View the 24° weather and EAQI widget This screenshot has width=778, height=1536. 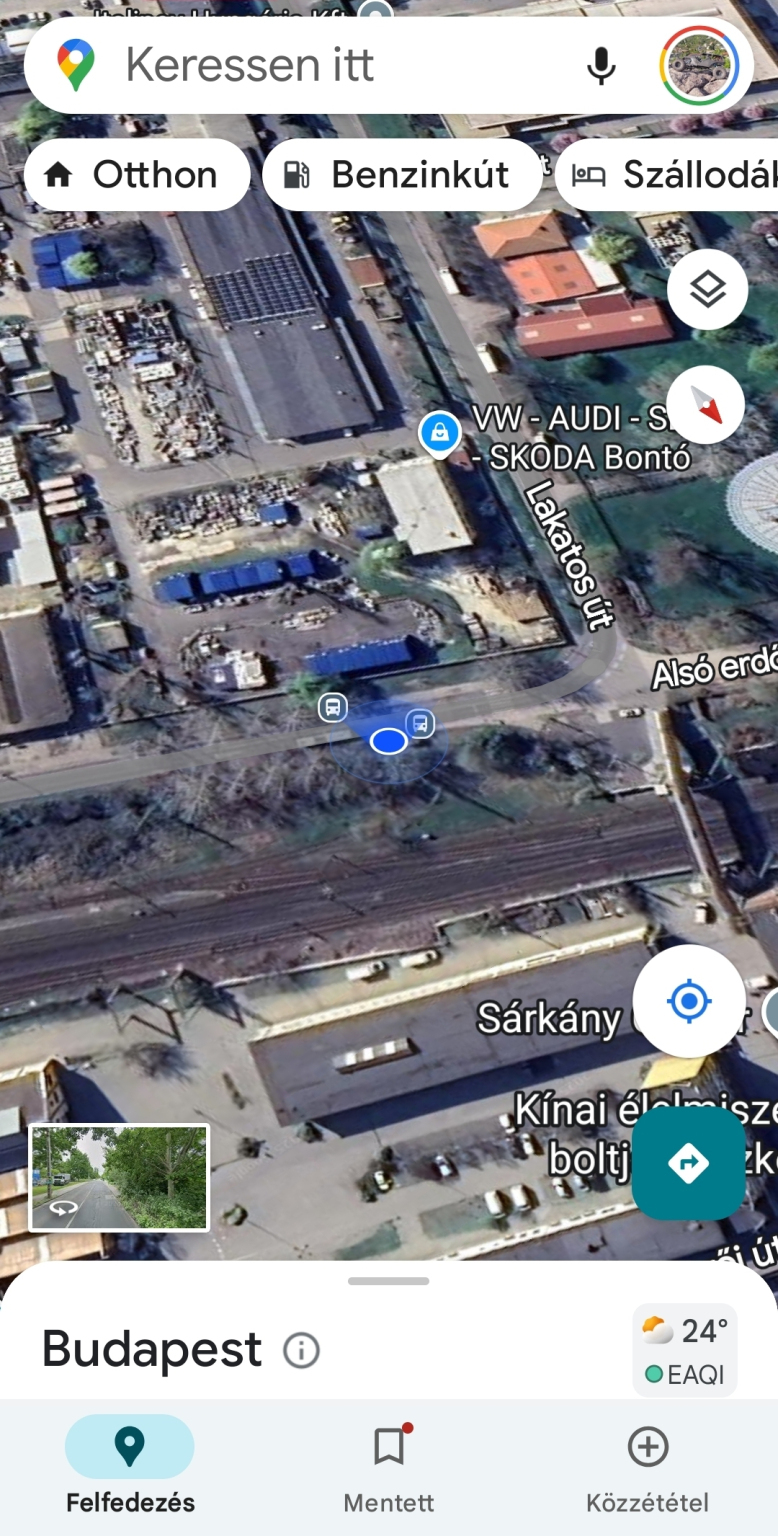tap(685, 1350)
